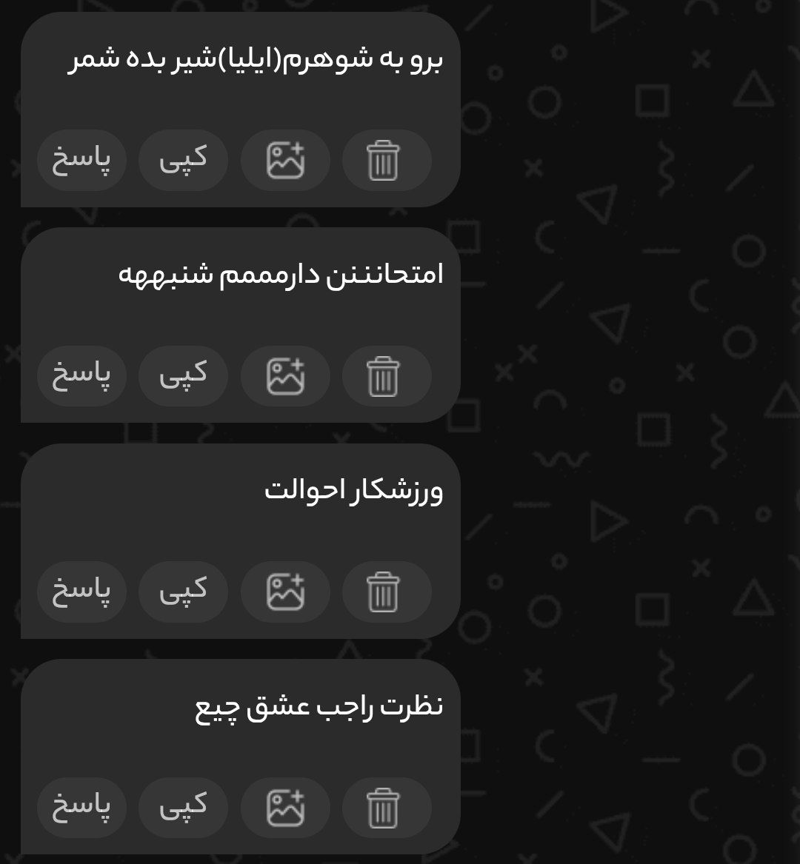Copy the 'ورزشکار احوالت' message

(x=183, y=591)
